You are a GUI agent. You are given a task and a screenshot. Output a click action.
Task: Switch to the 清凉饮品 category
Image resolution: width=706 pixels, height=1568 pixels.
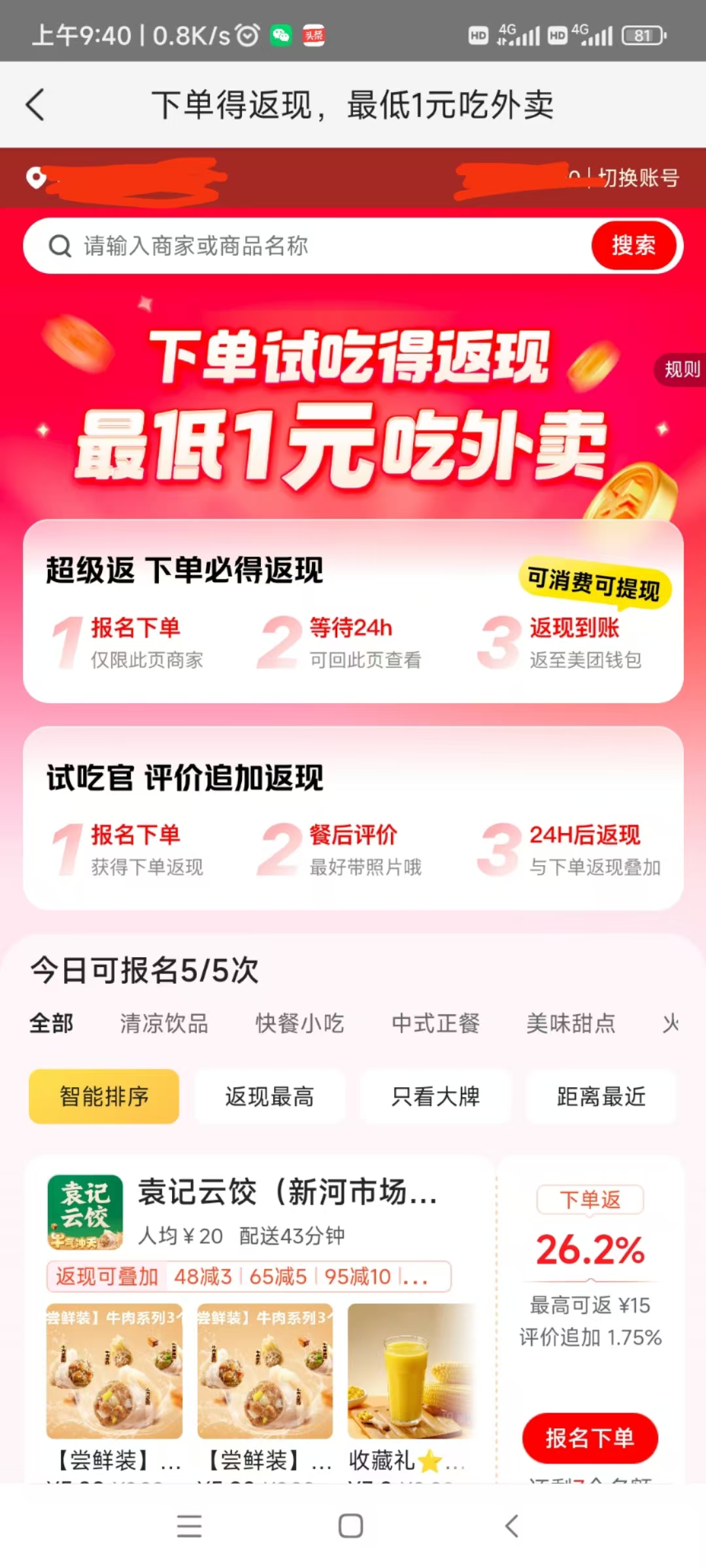point(164,1023)
